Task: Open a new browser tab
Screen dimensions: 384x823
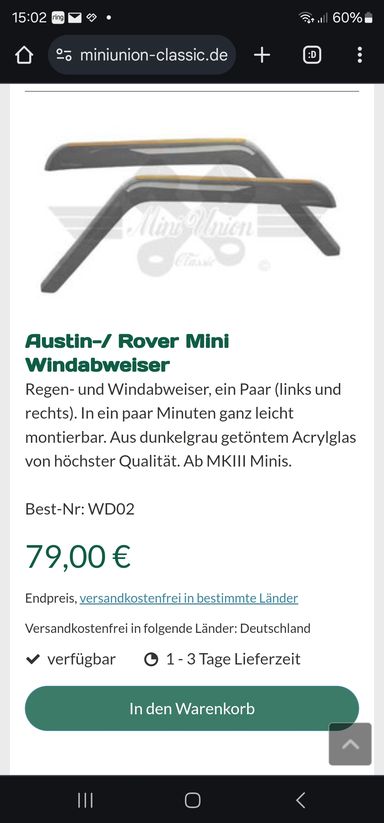Action: click(x=262, y=55)
